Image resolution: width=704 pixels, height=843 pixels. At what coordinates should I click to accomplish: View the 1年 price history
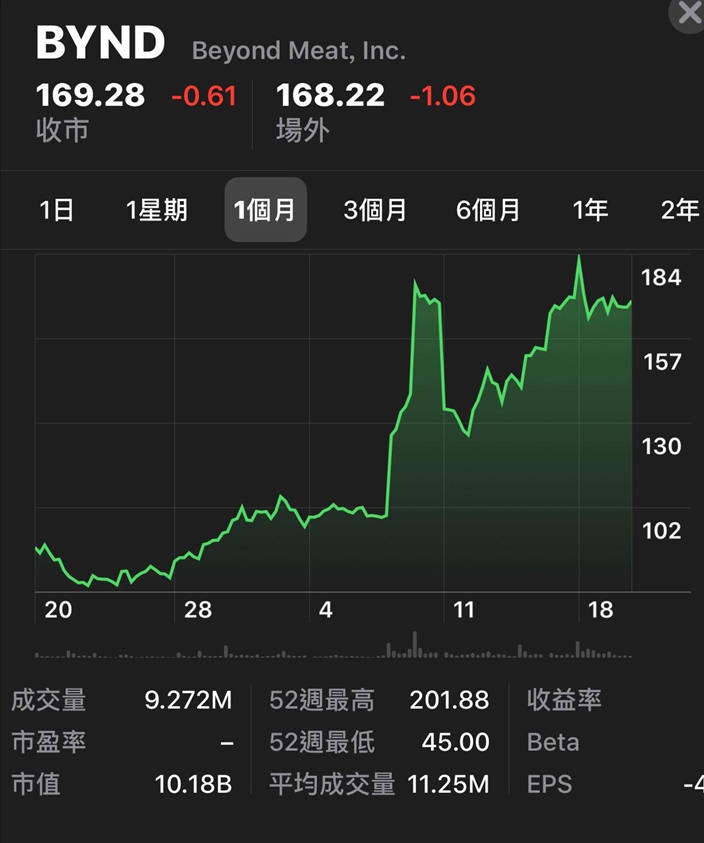pyautogui.click(x=590, y=210)
